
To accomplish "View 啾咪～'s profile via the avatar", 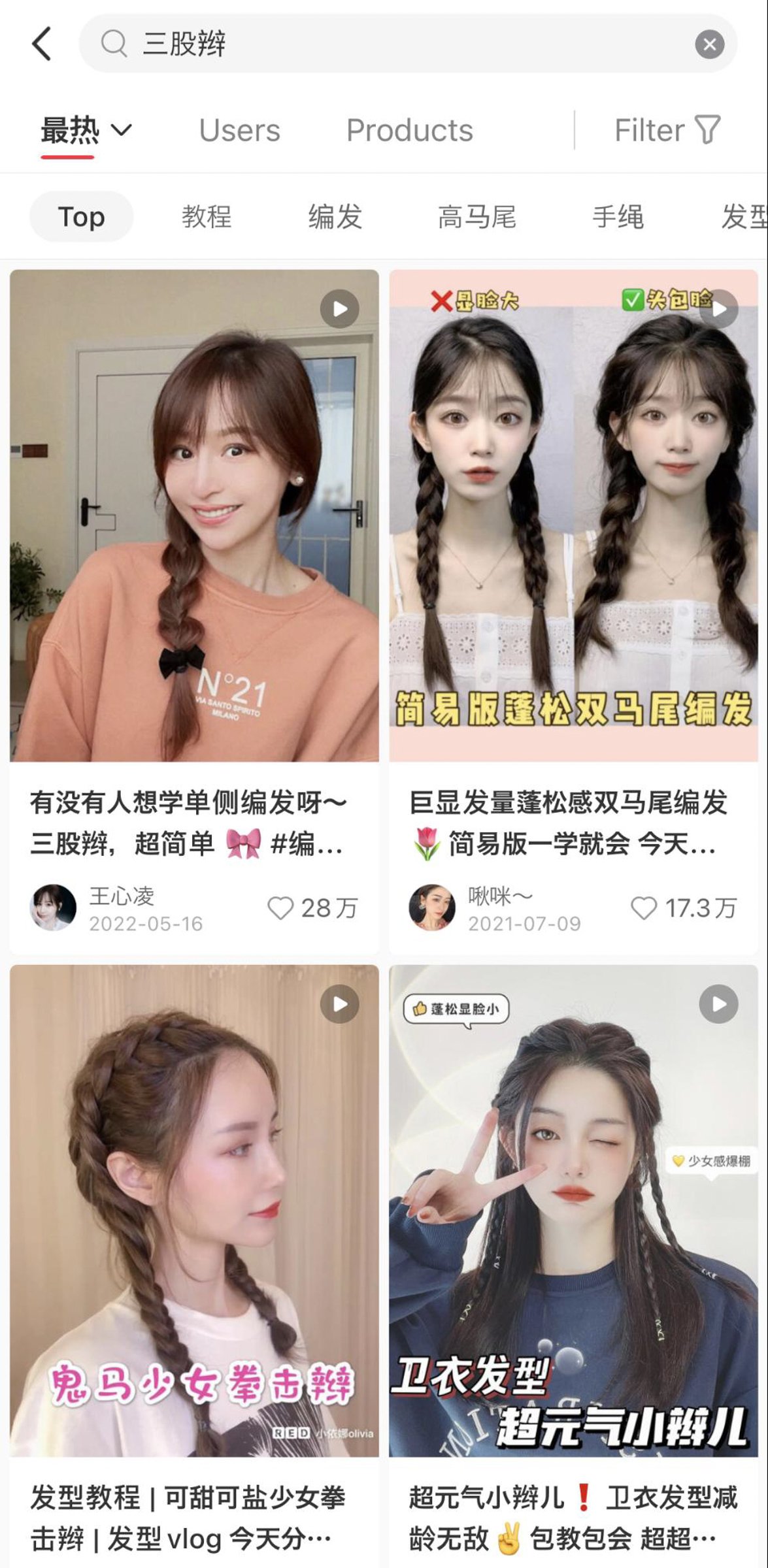I will pyautogui.click(x=432, y=907).
